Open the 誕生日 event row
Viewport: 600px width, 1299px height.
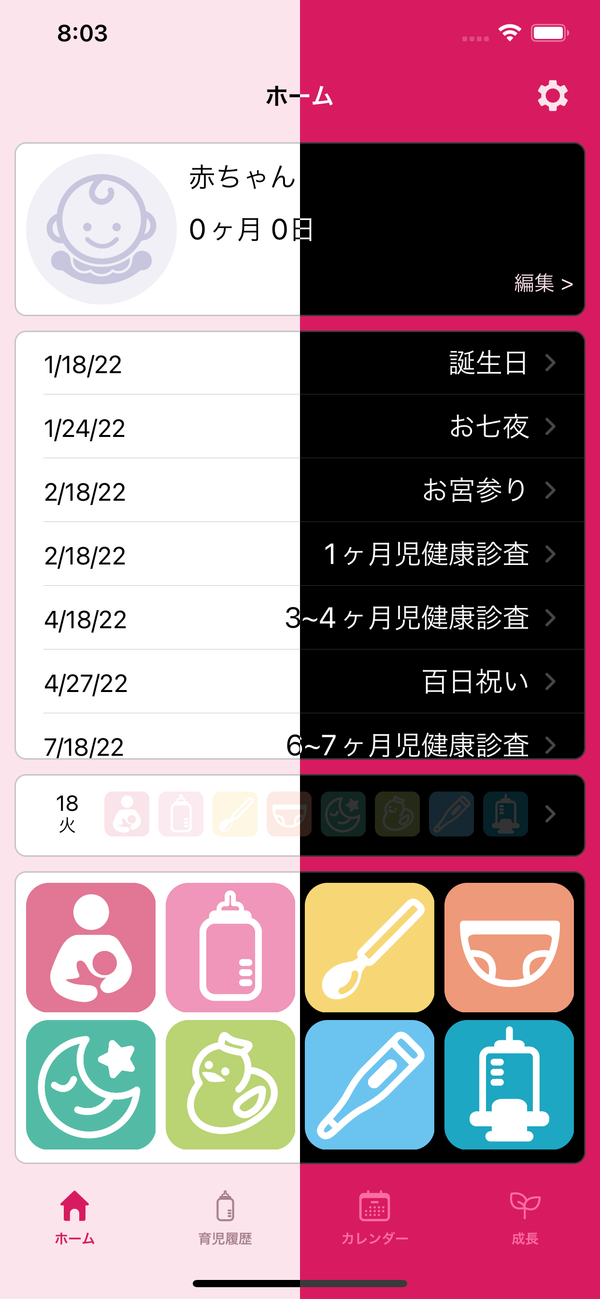(x=300, y=364)
